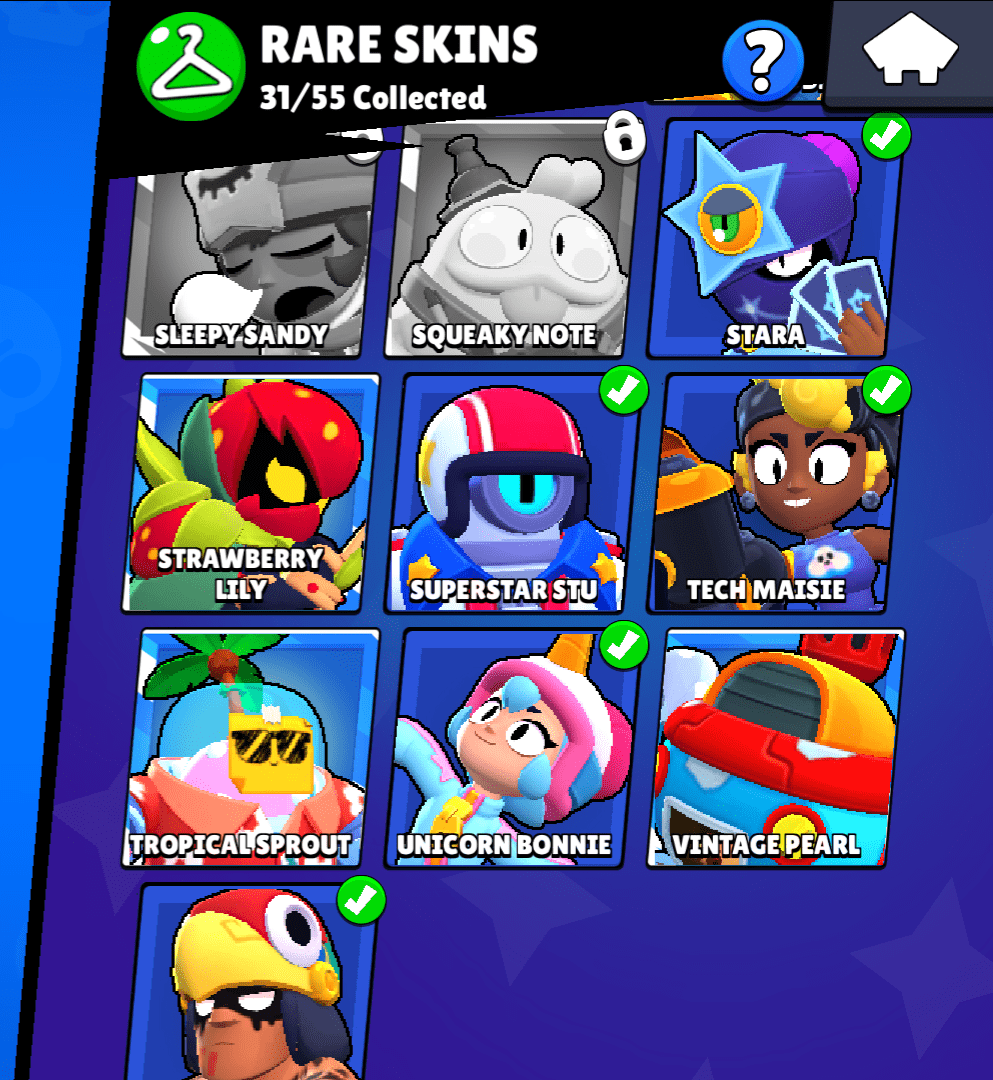View the Tech Maisie skin

click(x=775, y=495)
